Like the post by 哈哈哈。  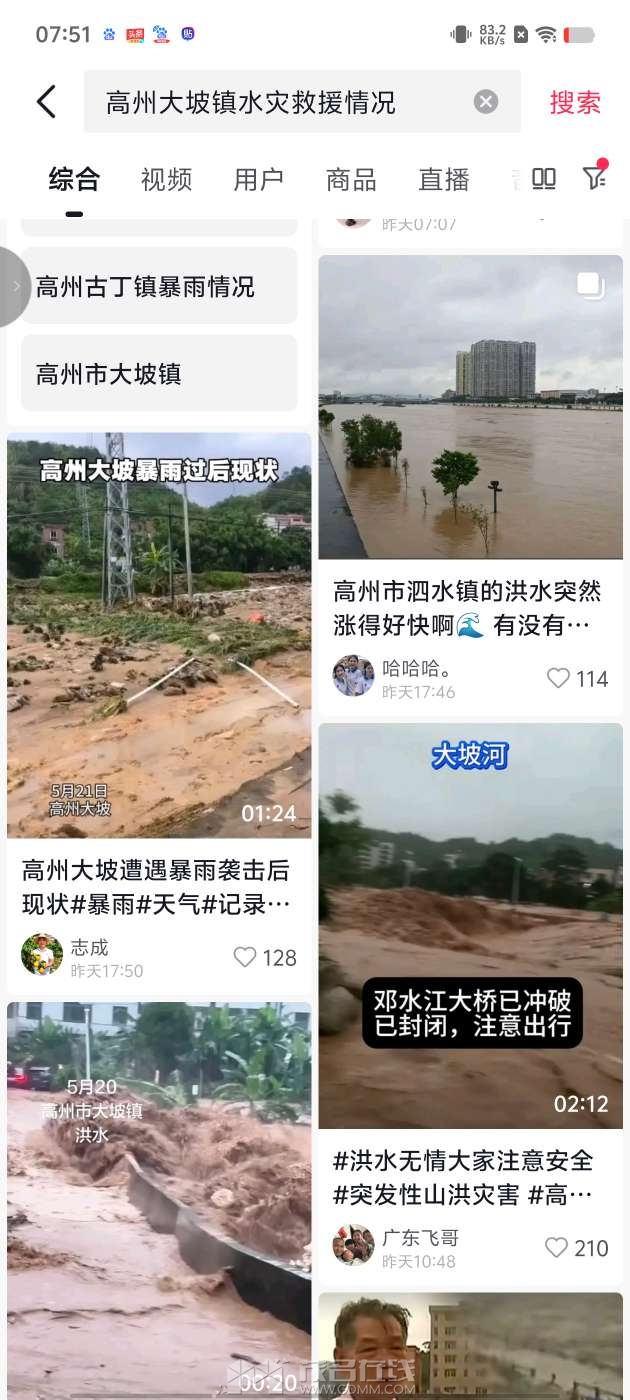pos(578,679)
